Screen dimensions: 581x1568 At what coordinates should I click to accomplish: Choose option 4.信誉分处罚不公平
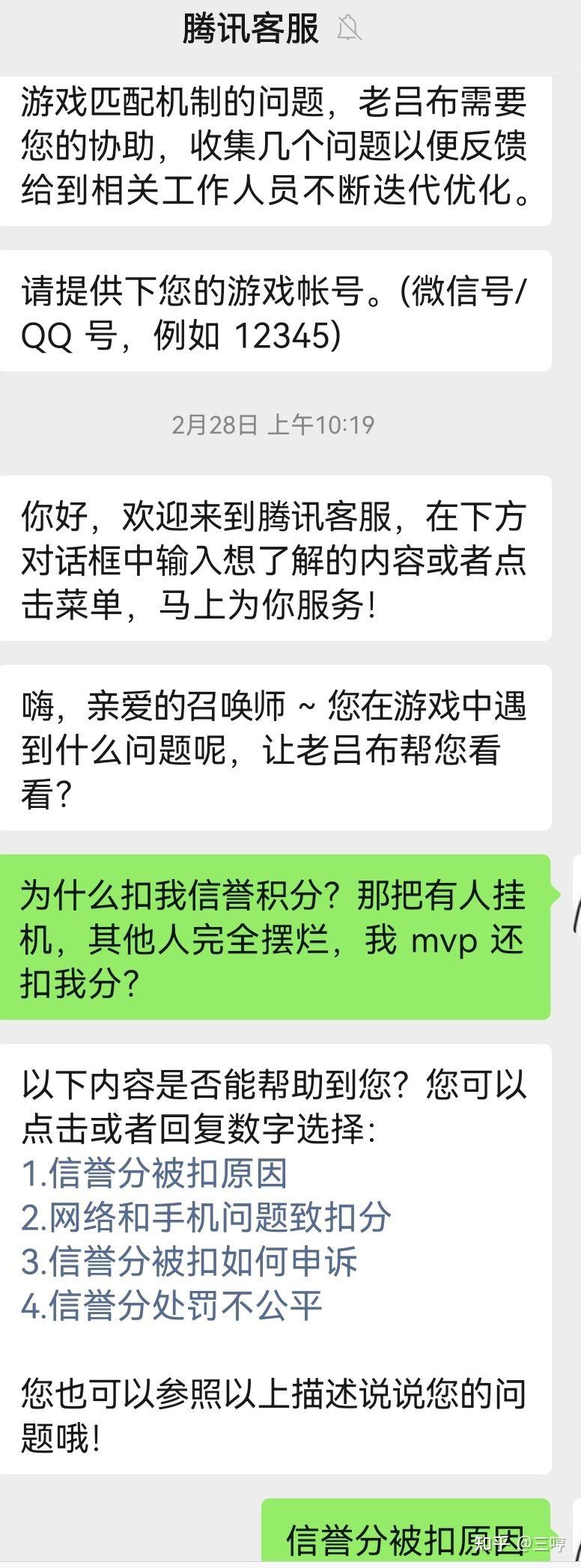171,1306
